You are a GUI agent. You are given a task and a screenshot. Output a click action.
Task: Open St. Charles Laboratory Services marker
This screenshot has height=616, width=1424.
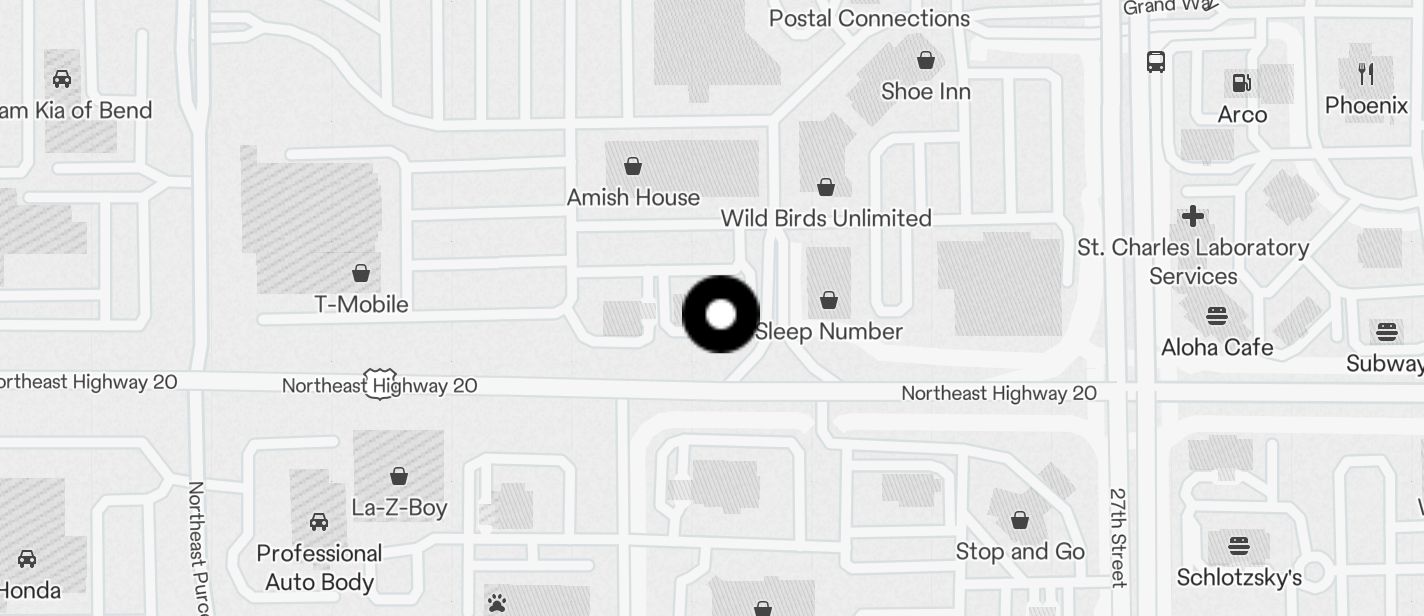[1193, 216]
